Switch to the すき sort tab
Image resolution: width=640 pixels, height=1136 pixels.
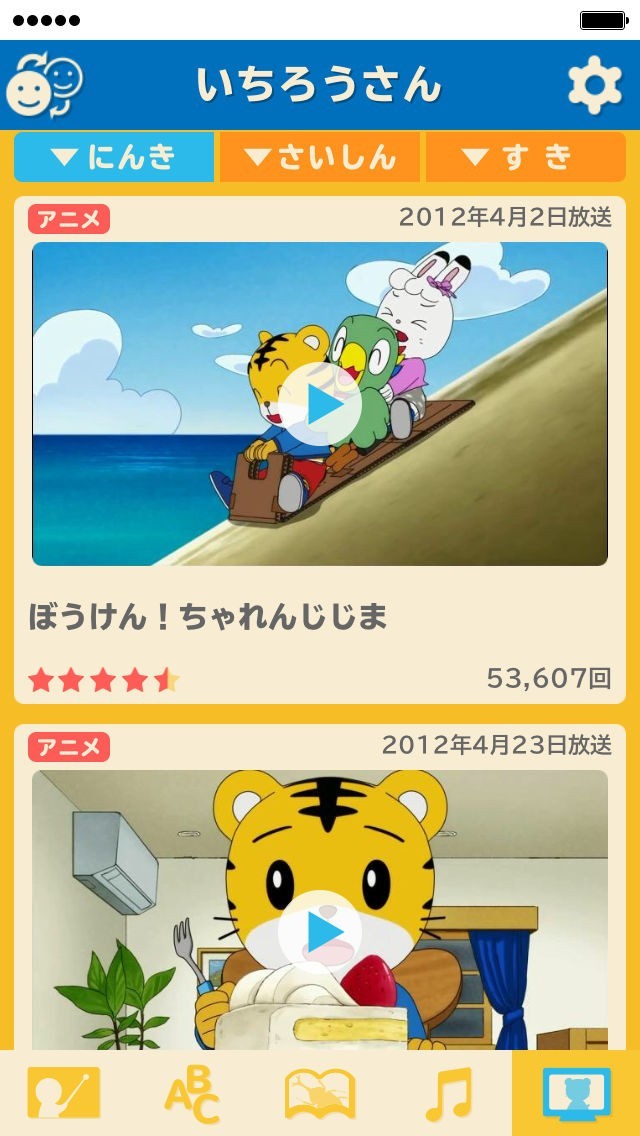coord(525,157)
